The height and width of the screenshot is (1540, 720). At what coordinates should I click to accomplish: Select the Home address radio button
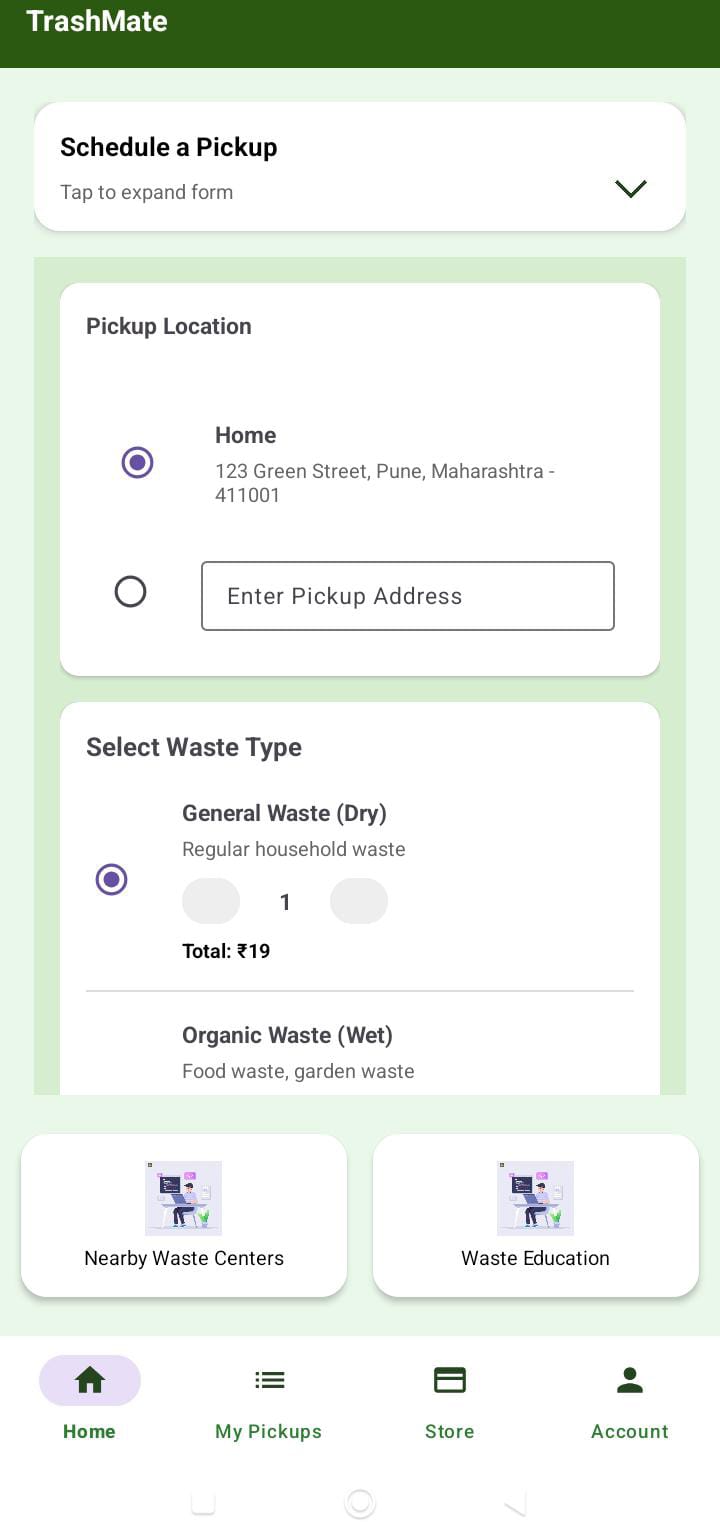click(x=137, y=463)
